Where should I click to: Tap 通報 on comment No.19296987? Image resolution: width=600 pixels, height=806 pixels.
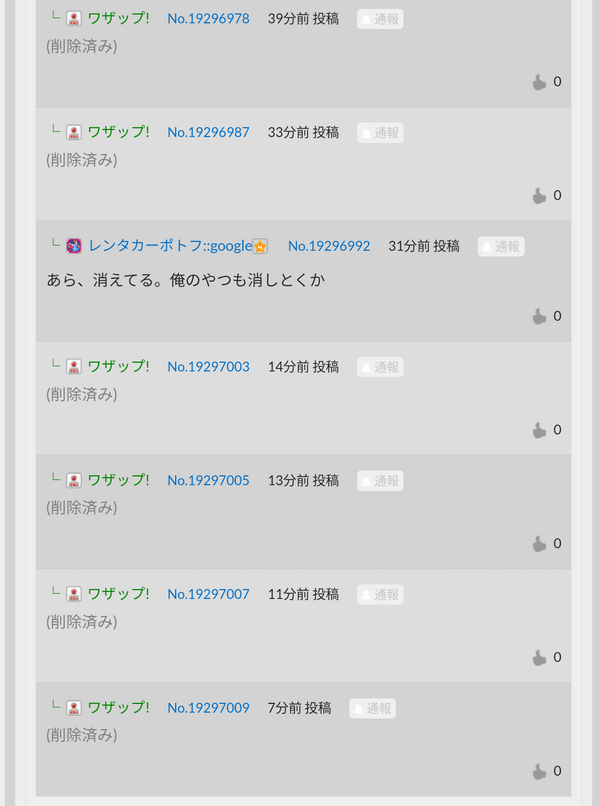[x=380, y=133]
